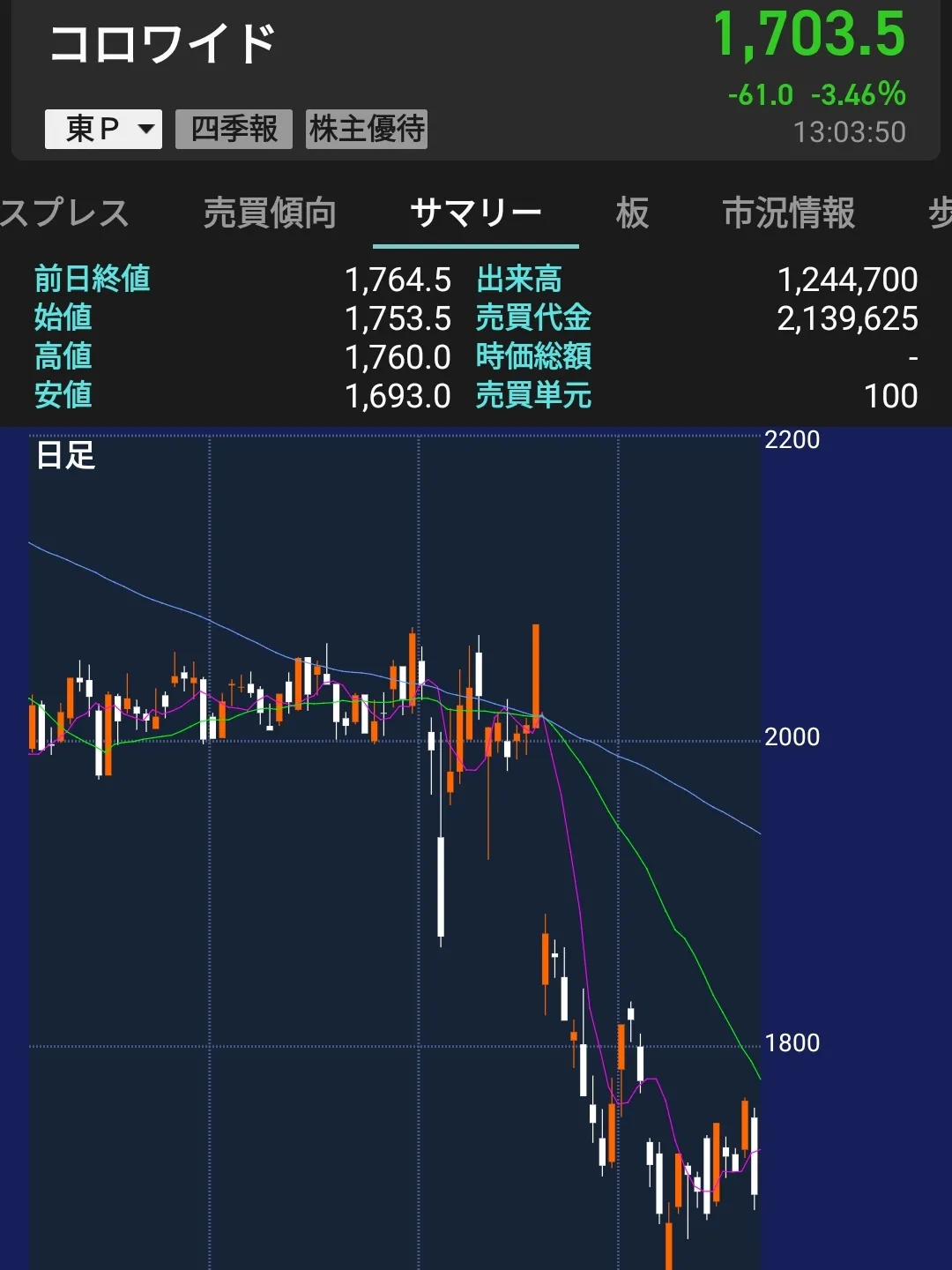Open the 東P market dropdown
Screen dimensions: 952x1270
point(103,130)
